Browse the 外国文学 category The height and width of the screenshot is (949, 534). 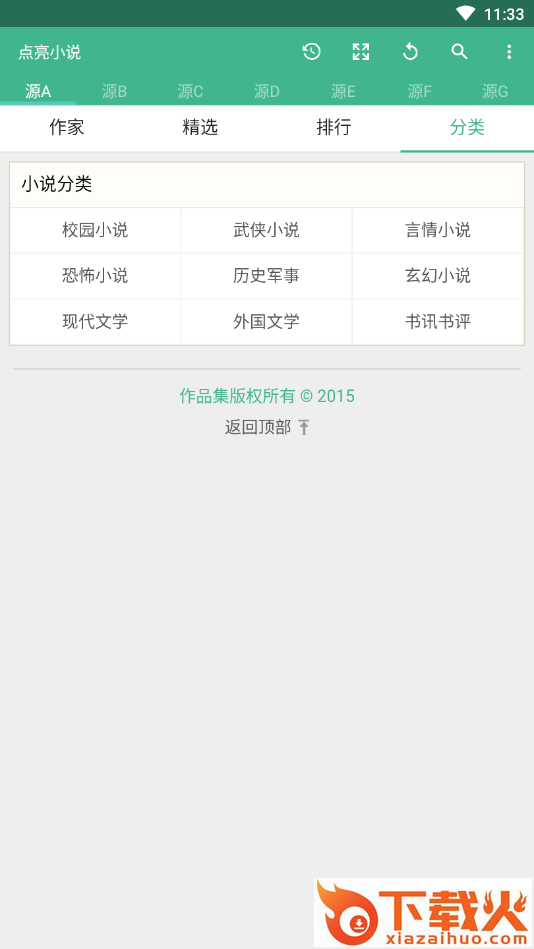coord(266,321)
